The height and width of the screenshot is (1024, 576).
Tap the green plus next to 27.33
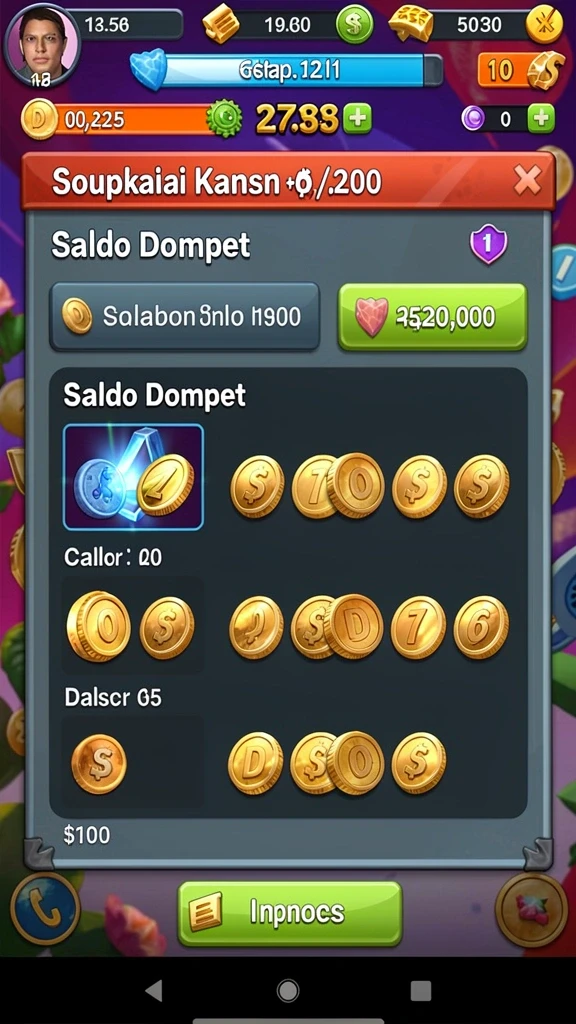point(357,118)
